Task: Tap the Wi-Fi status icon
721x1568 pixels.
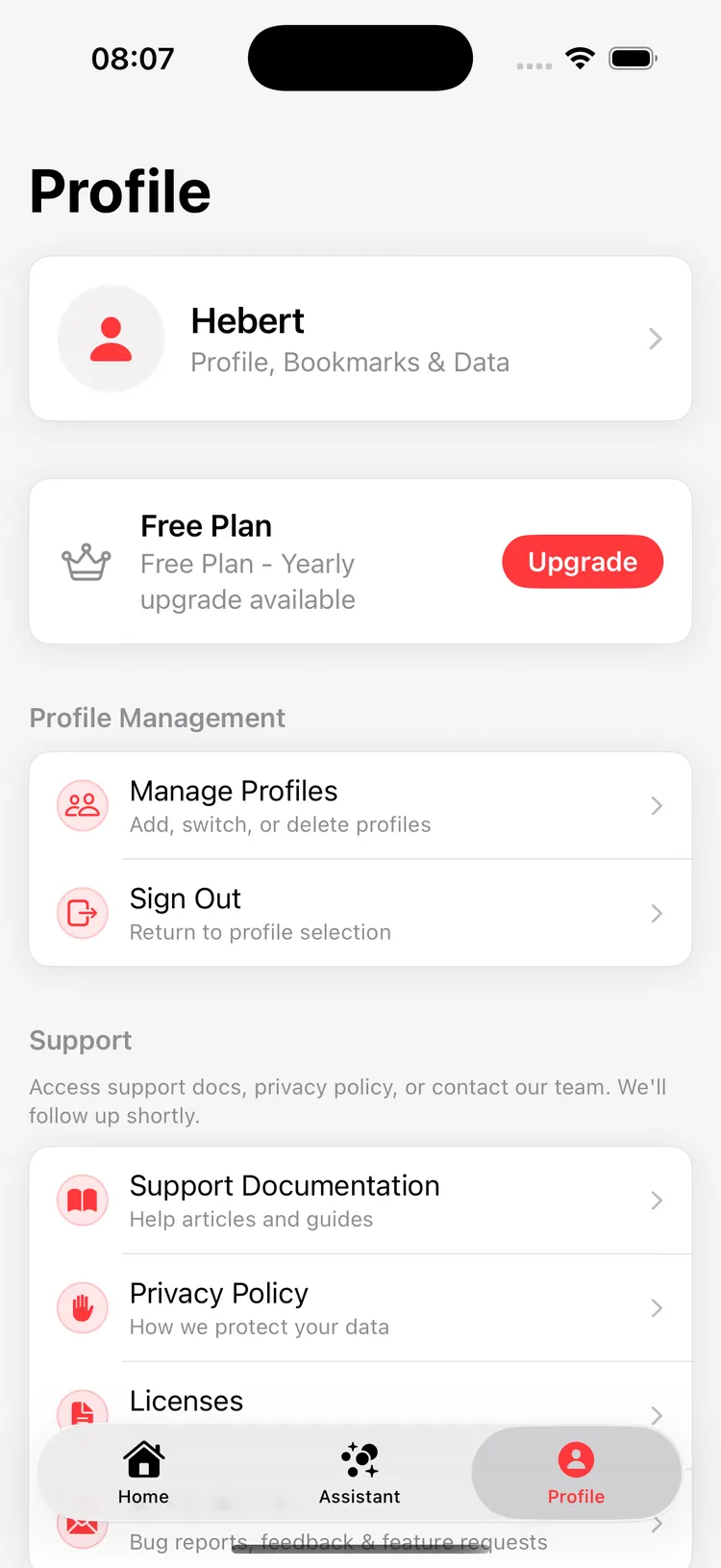Action: point(579,58)
